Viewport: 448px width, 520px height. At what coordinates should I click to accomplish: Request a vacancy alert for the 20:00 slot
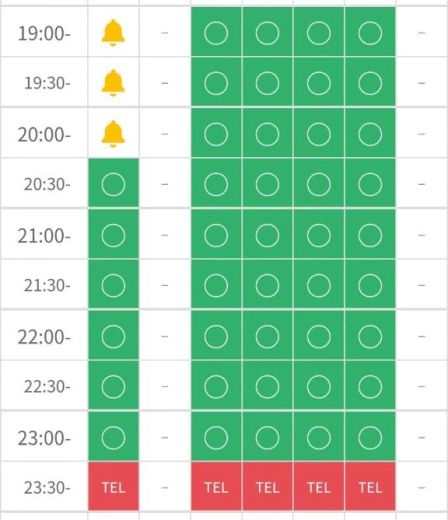[x=113, y=134]
